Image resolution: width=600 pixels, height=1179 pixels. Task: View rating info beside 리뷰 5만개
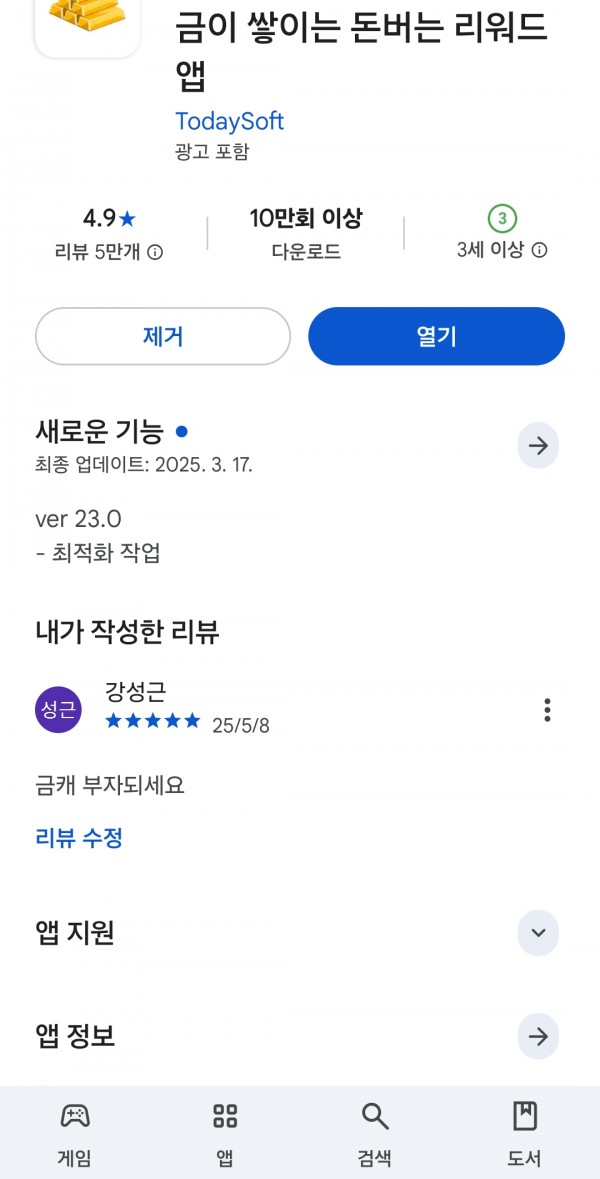pyautogui.click(x=155, y=253)
